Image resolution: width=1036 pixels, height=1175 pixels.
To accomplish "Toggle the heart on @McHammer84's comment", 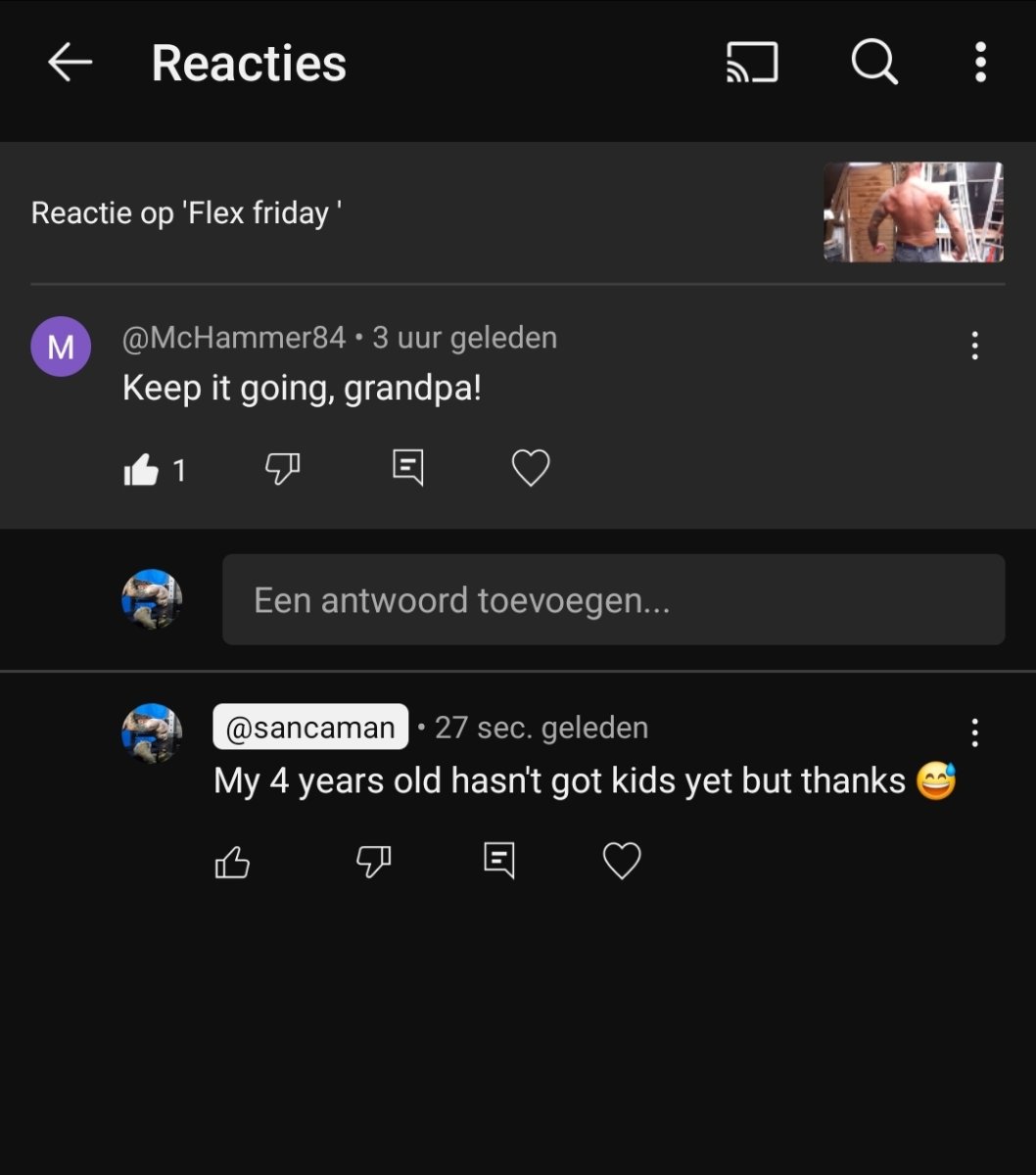I will [x=530, y=469].
